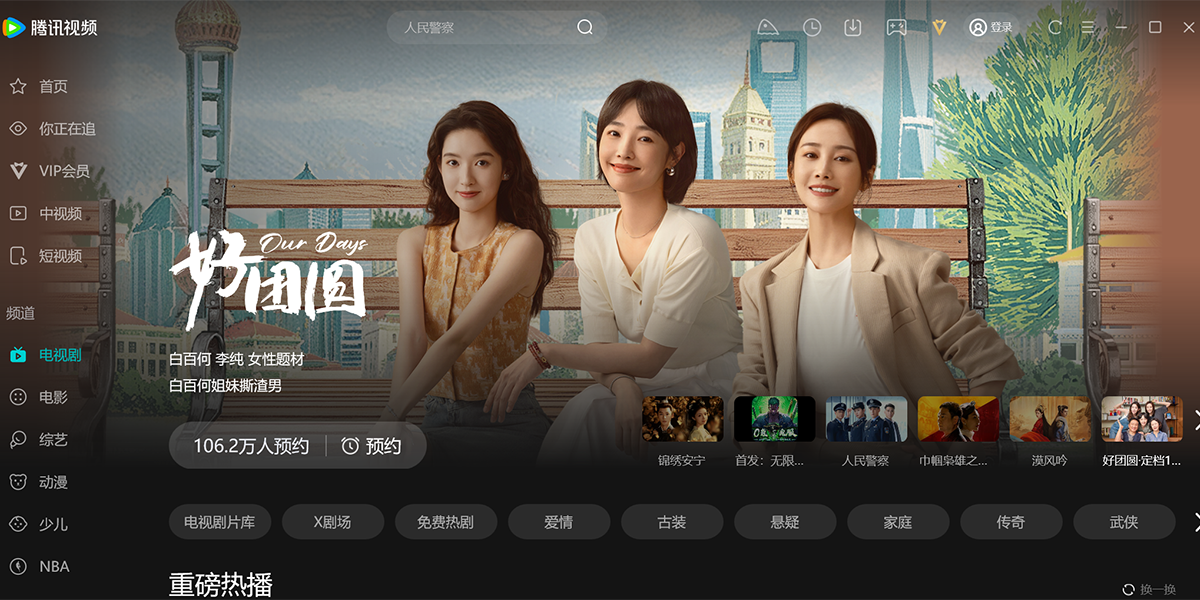
Task: Tap the search magnifier icon
Action: tap(585, 28)
